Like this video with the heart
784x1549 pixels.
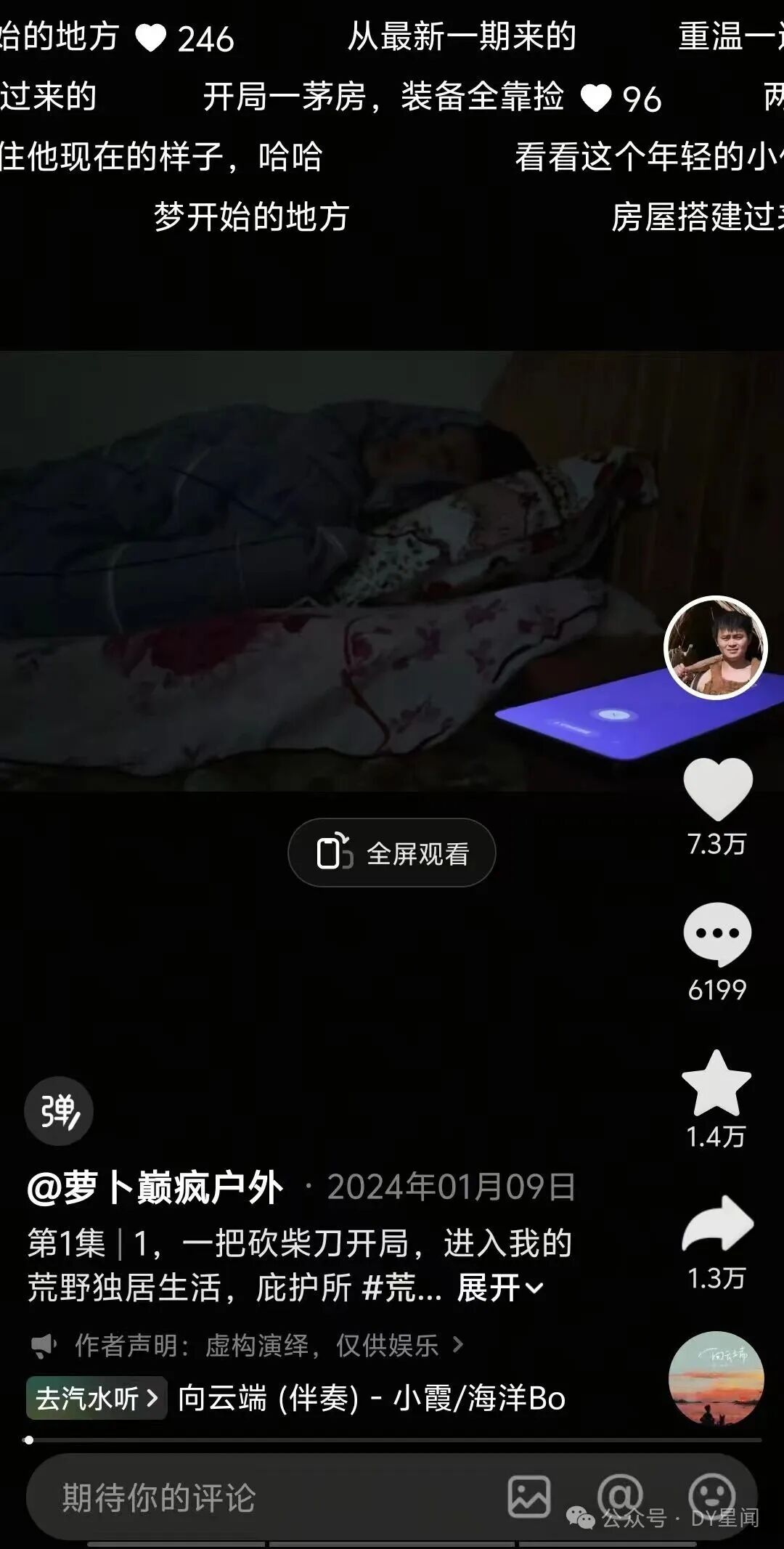pos(717,789)
